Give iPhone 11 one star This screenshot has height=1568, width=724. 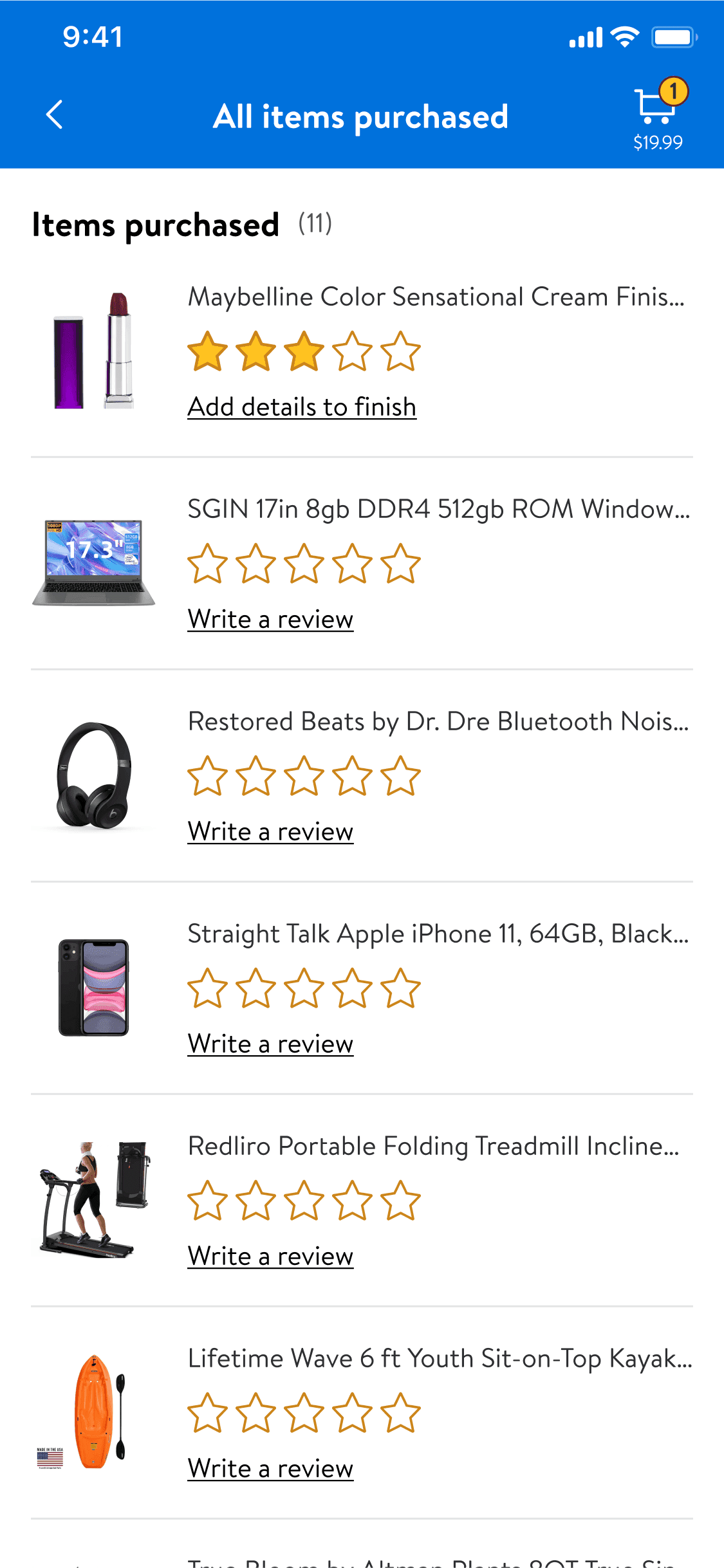pyautogui.click(x=207, y=988)
